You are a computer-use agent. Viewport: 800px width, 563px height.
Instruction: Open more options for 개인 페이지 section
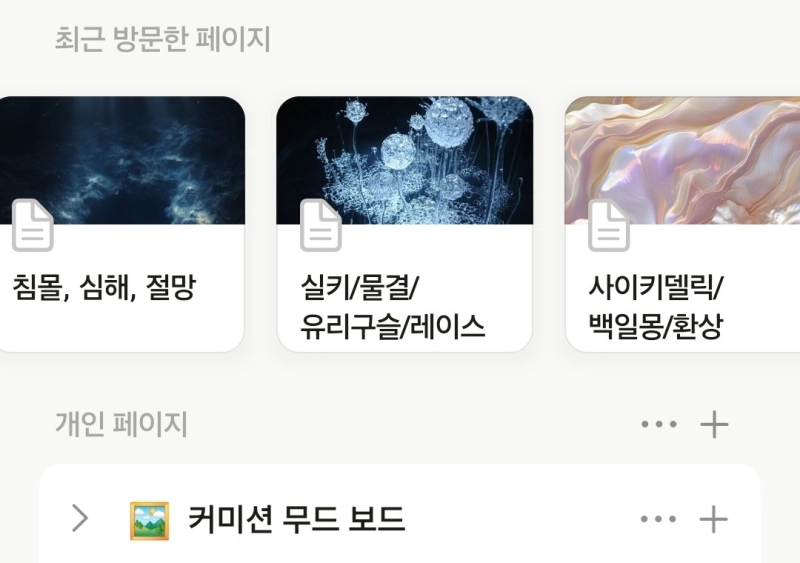(658, 424)
